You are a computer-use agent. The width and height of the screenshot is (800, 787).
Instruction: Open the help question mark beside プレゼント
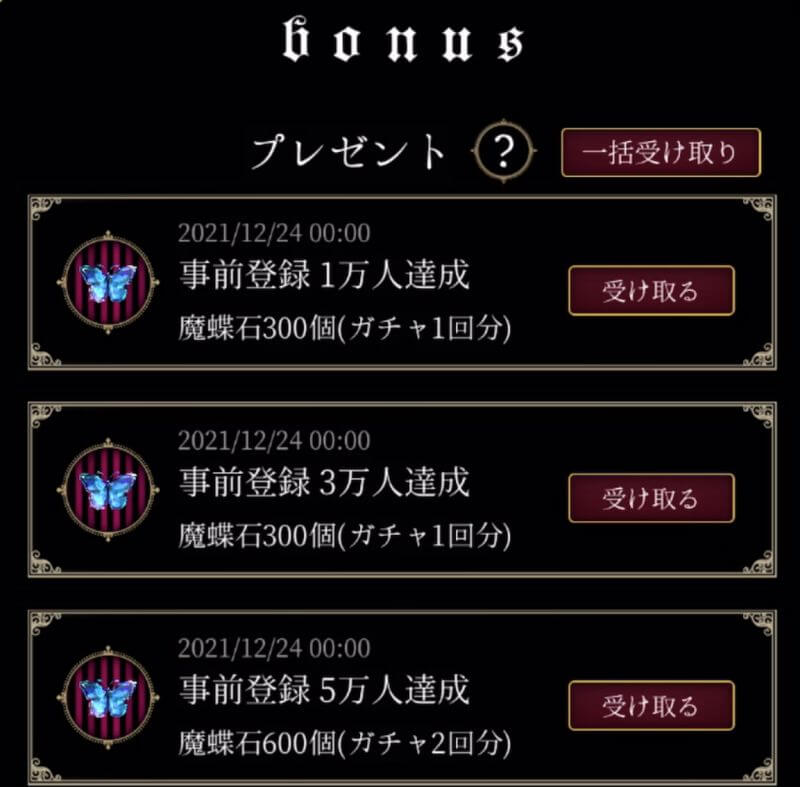pyautogui.click(x=505, y=153)
